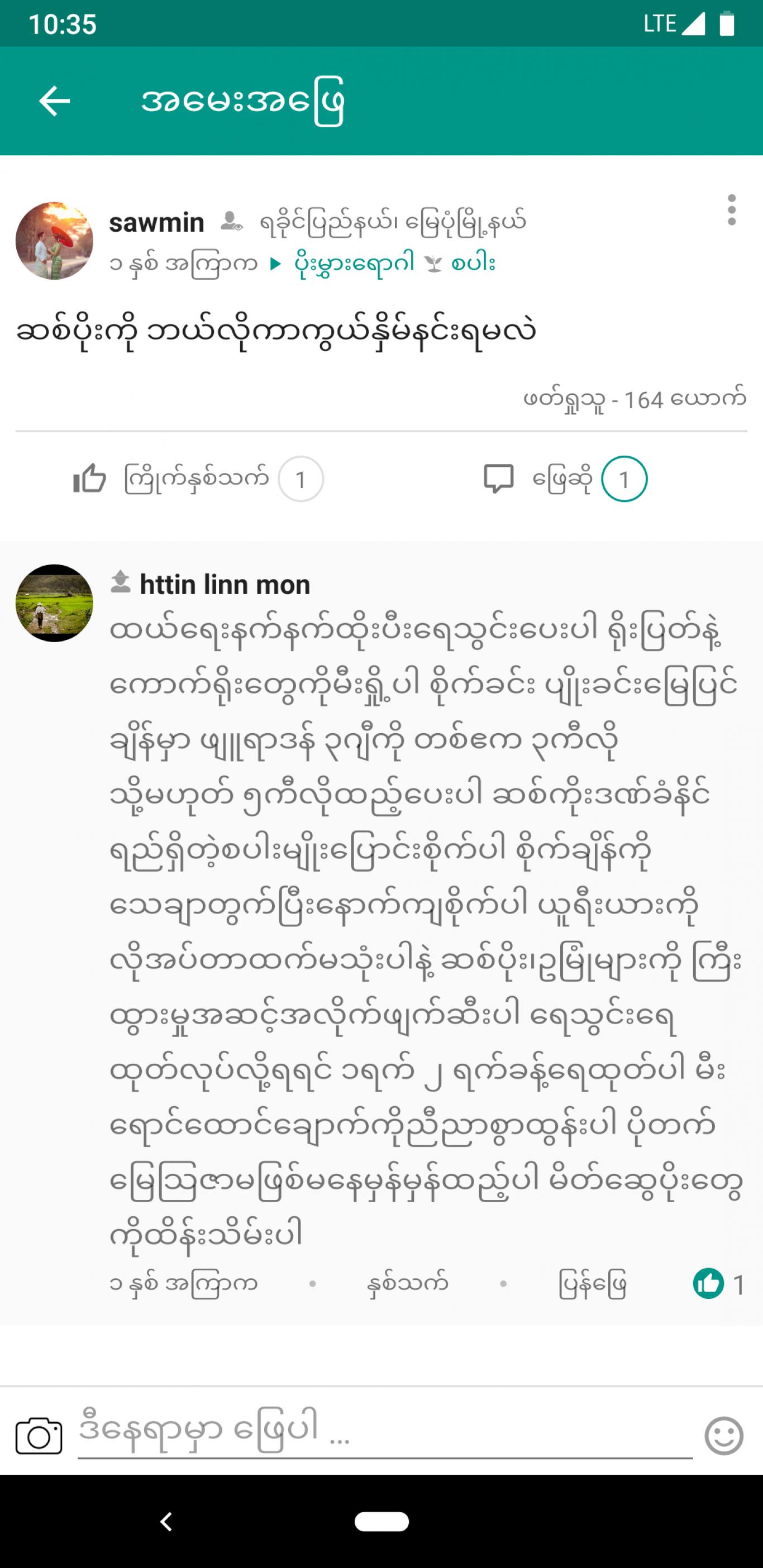Attach a photo with the camera icon
This screenshot has height=1568, width=763.
[39, 1437]
